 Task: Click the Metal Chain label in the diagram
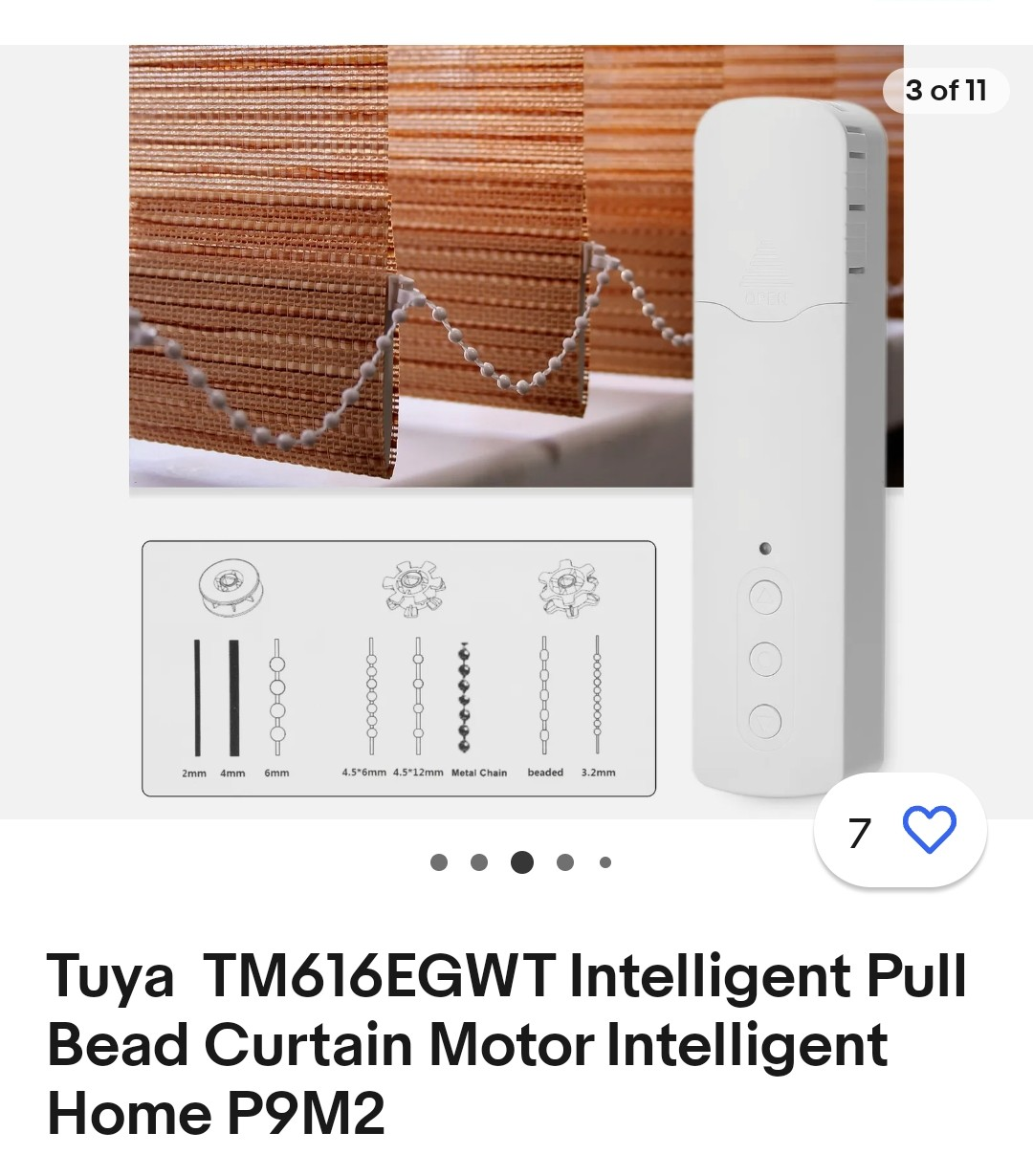477,772
